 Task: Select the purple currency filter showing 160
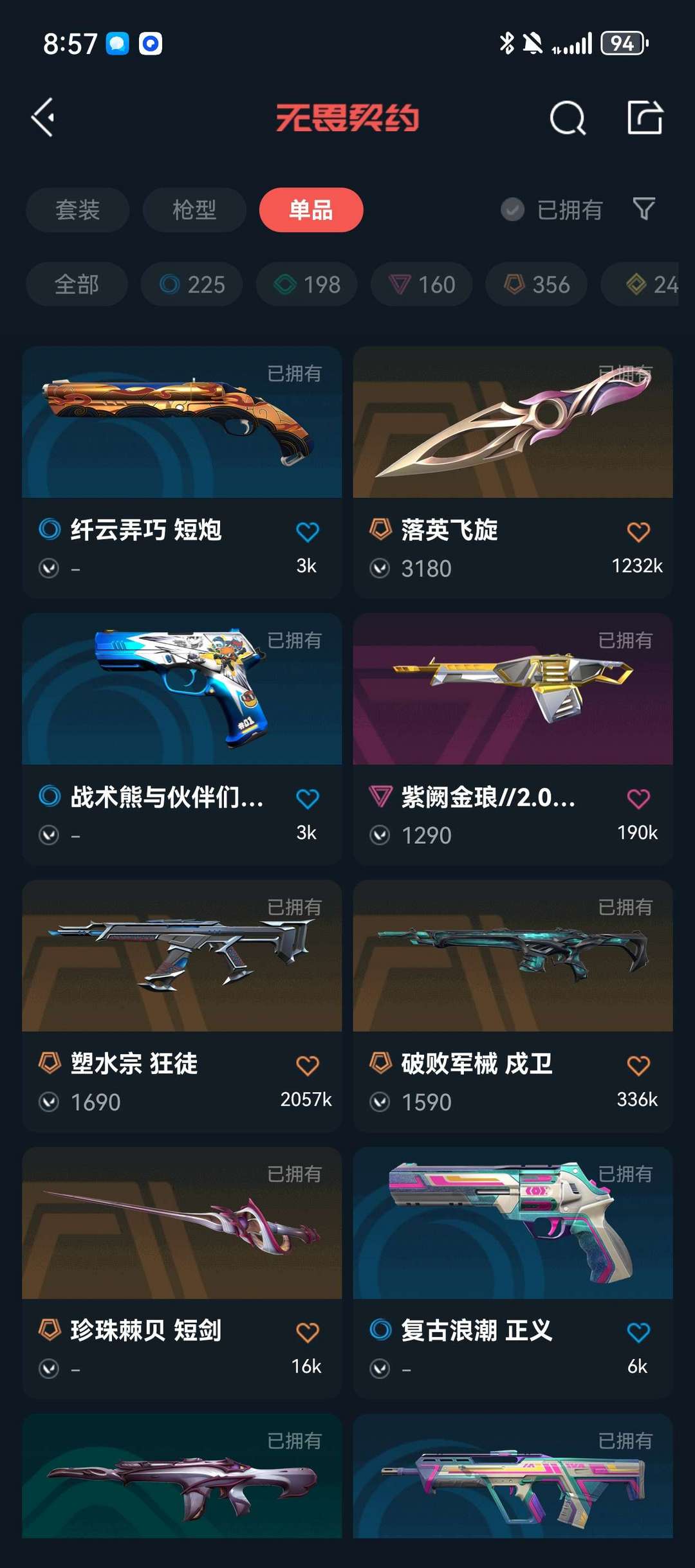point(421,284)
